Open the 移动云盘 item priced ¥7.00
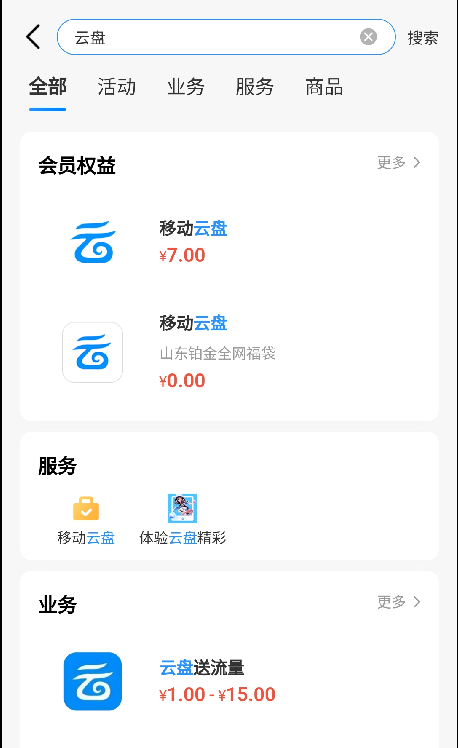This screenshot has width=458, height=748. [229, 242]
